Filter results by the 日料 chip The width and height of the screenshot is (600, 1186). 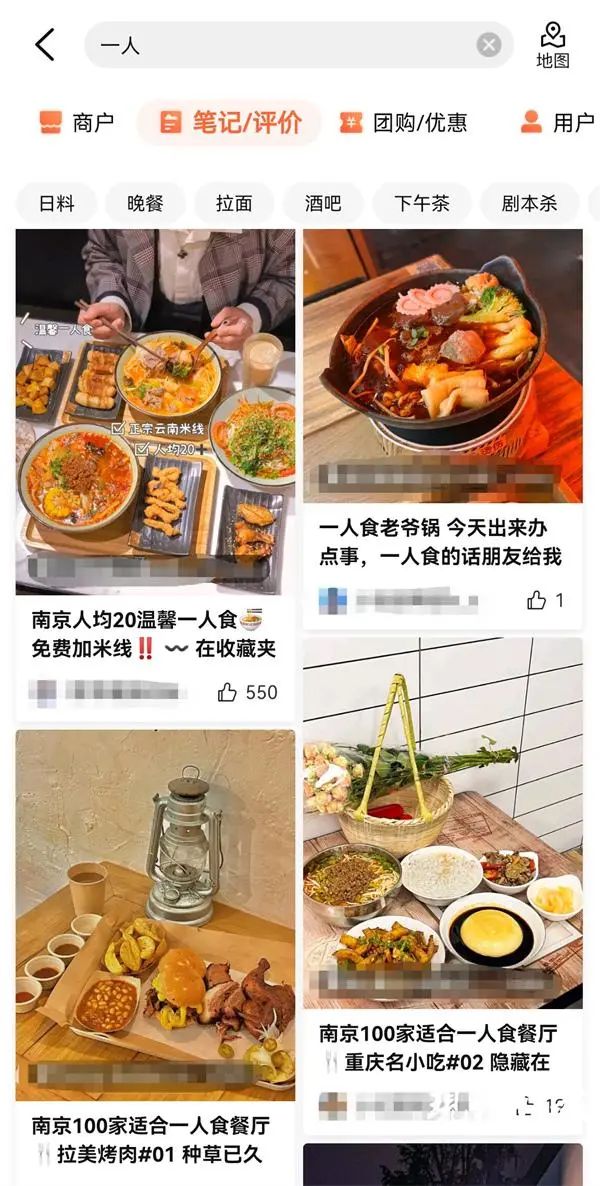coord(57,203)
